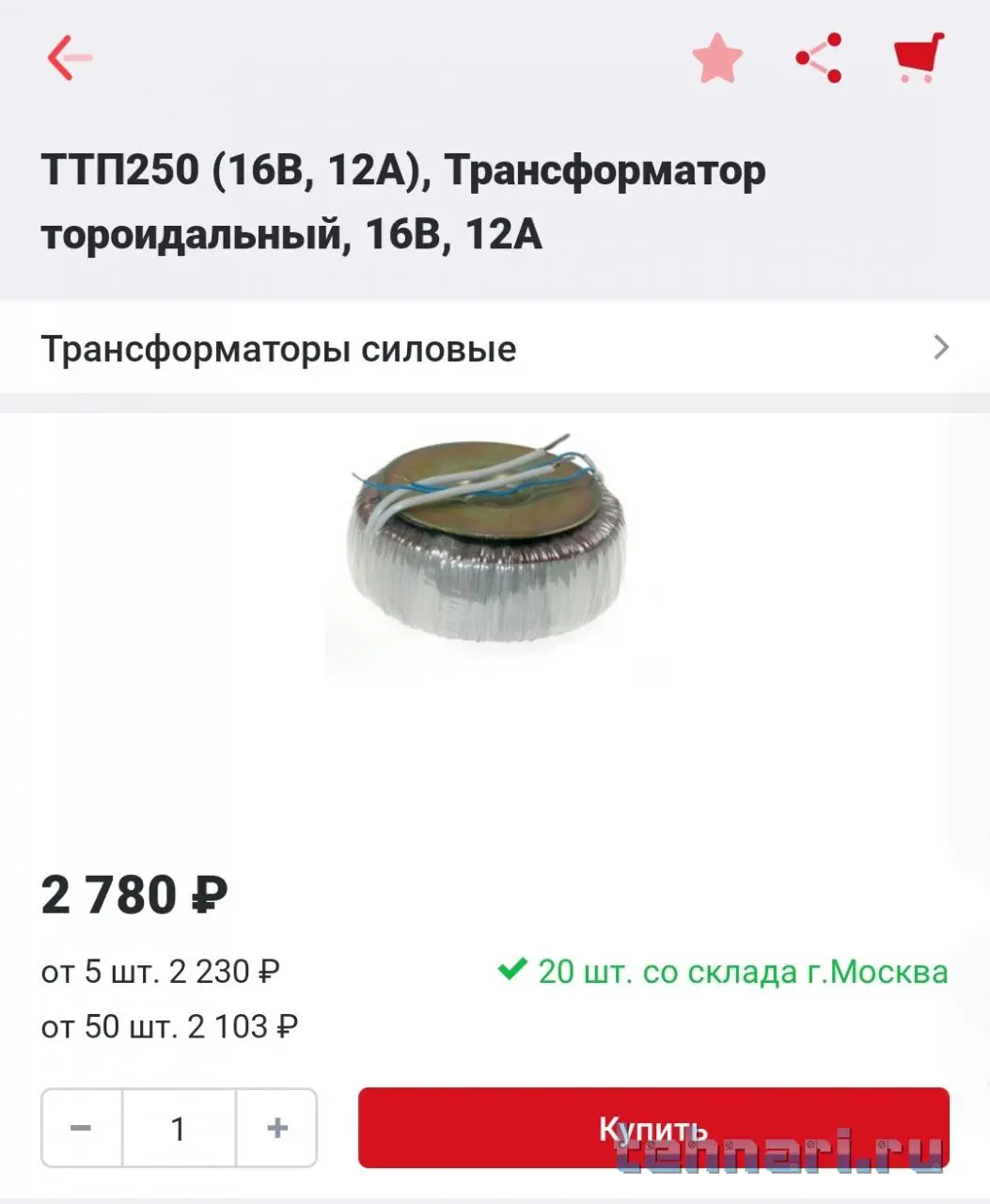Decrease quantity with the minus button
Image resolution: width=990 pixels, height=1204 pixels.
coord(82,1128)
